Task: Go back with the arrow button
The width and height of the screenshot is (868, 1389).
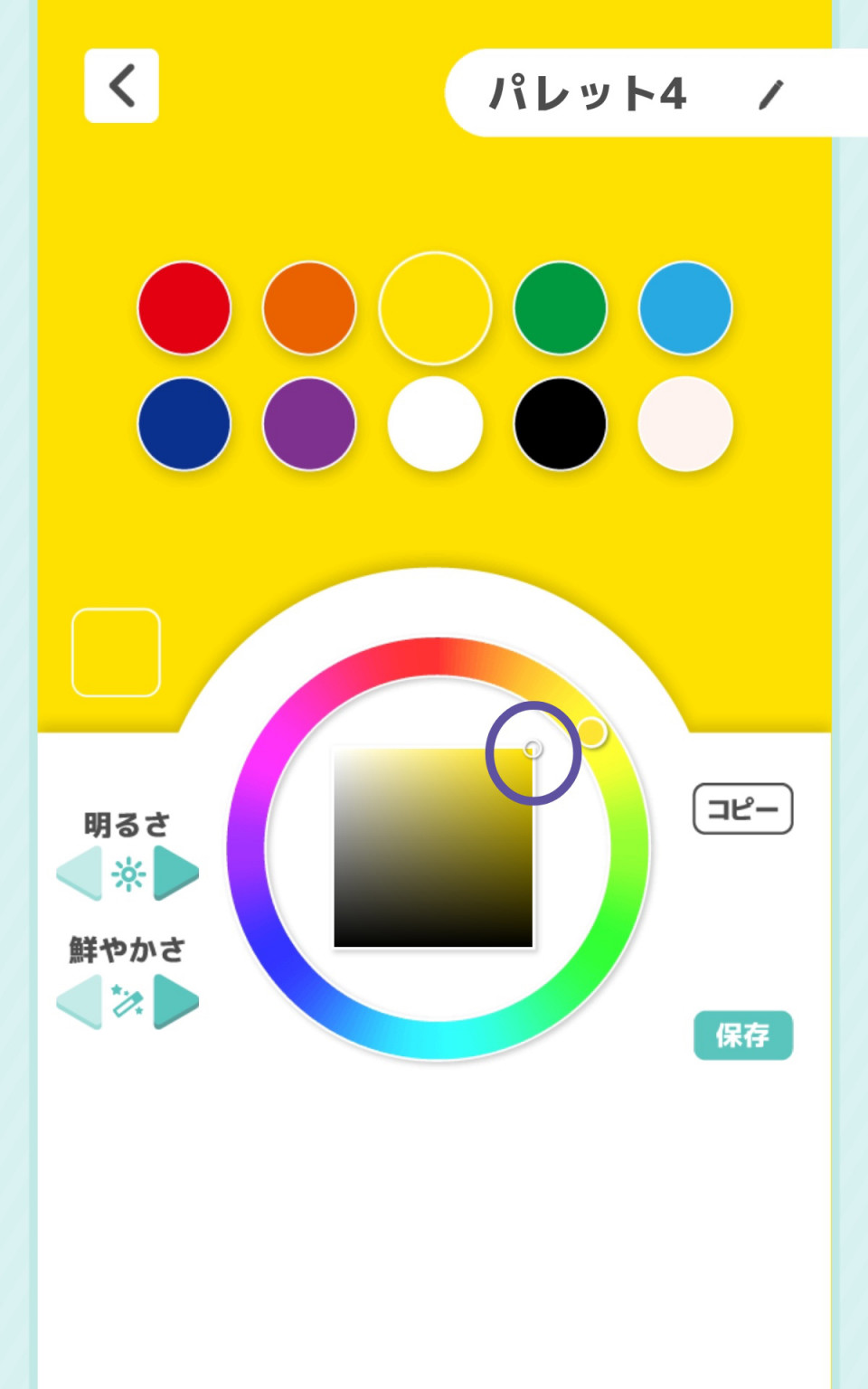Action: coord(121,86)
